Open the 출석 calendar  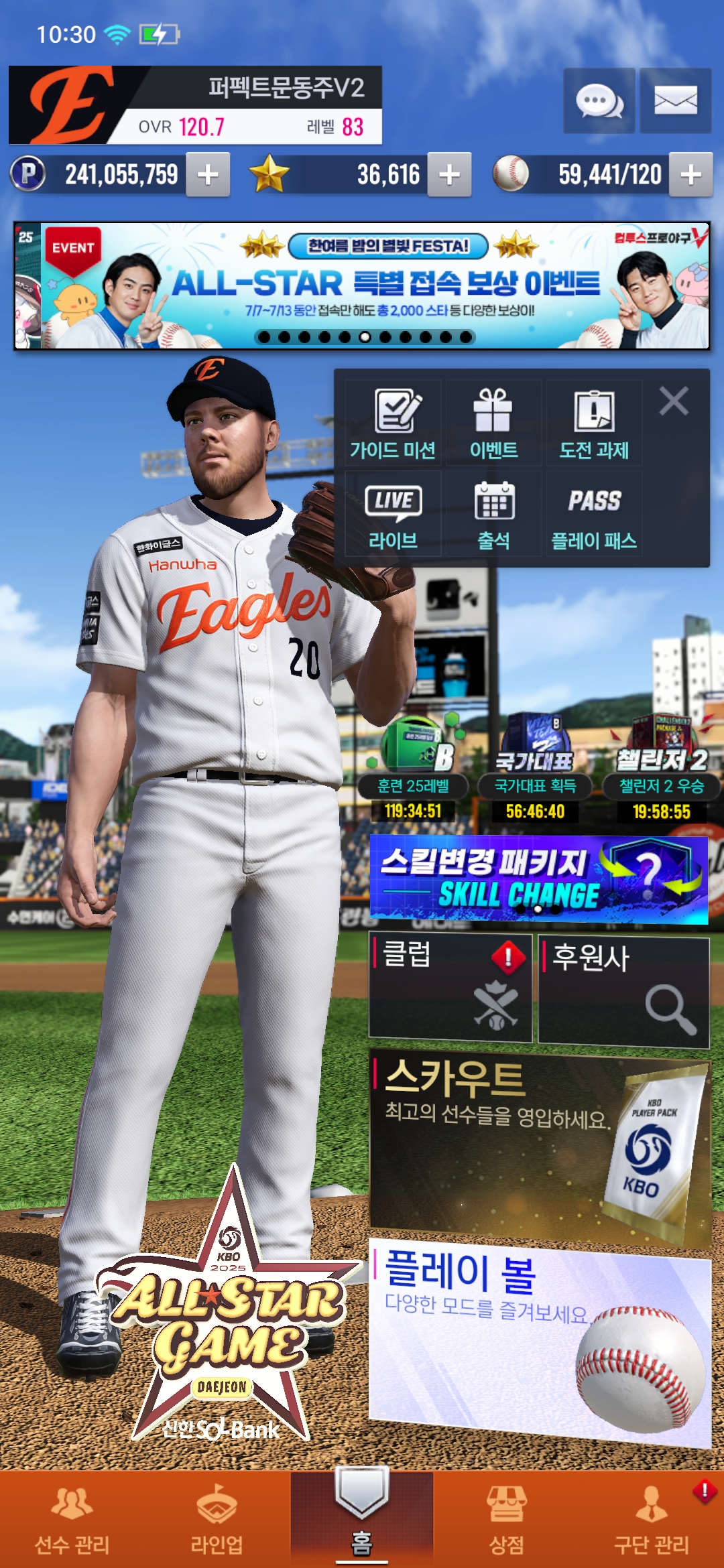click(x=494, y=514)
